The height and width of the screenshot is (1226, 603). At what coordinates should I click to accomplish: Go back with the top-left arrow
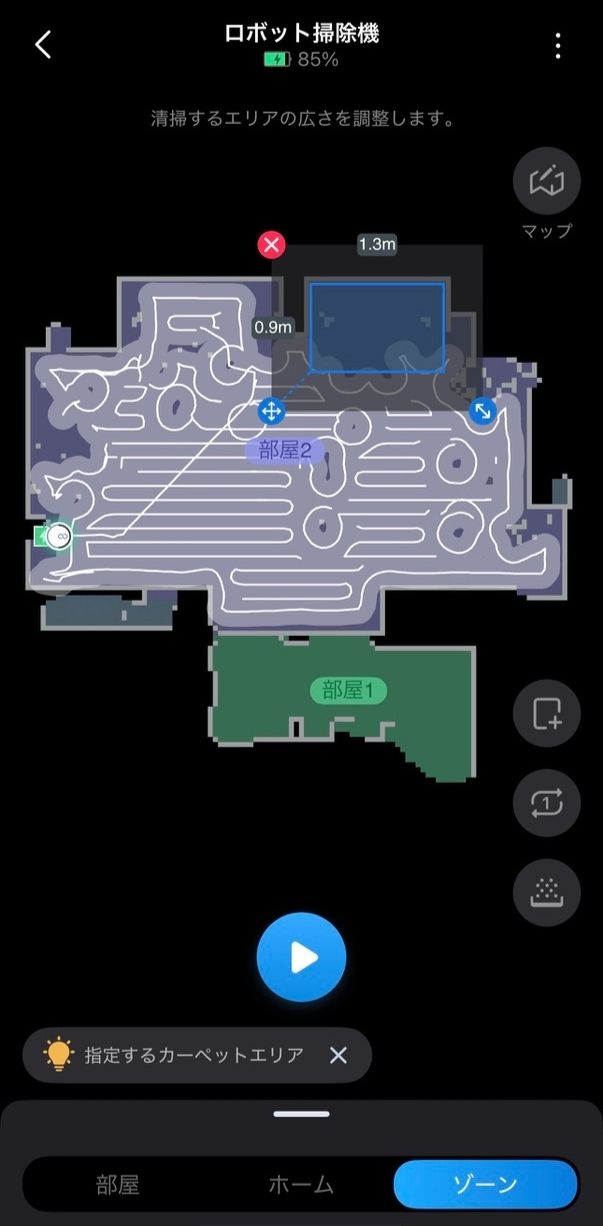click(42, 45)
